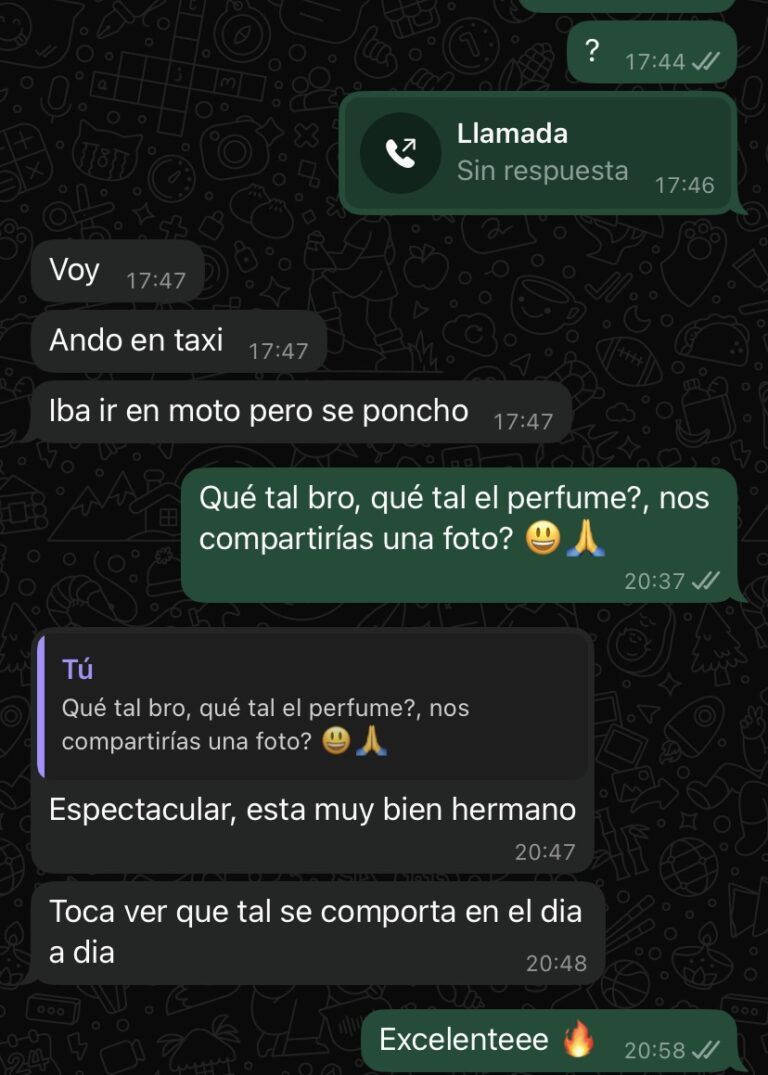Image resolution: width=768 pixels, height=1075 pixels.
Task: Tap the checkmarks beside the 20:37 timestamp
Action: coord(704,581)
